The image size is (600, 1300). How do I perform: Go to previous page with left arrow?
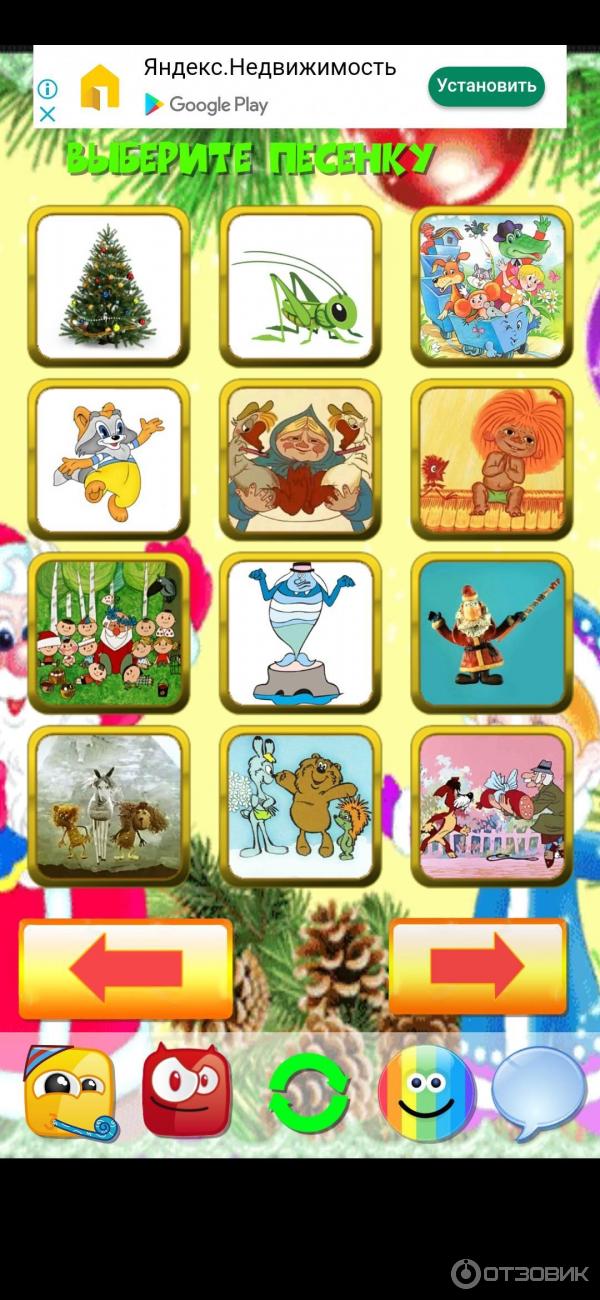coord(126,968)
